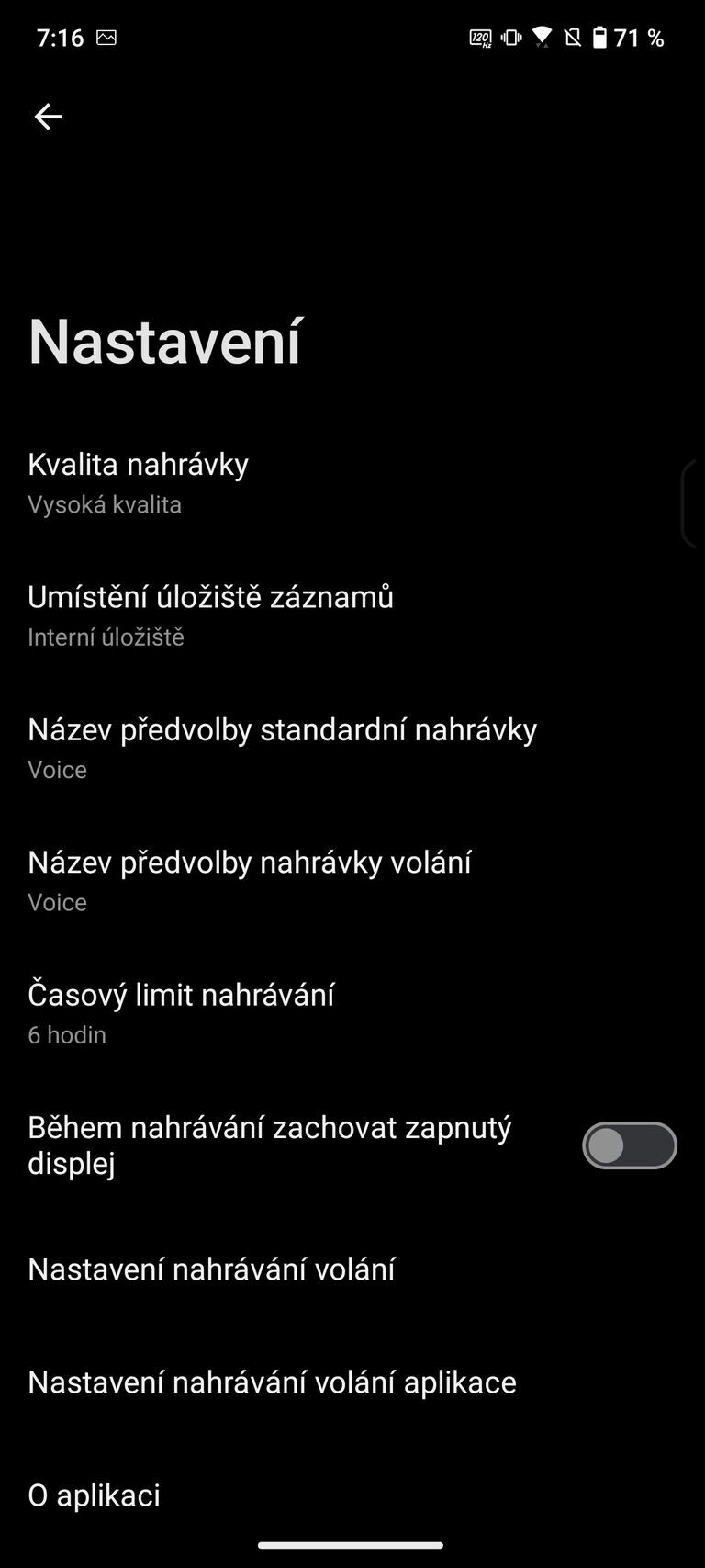Tap the Wi-Fi signal icon

(542, 38)
